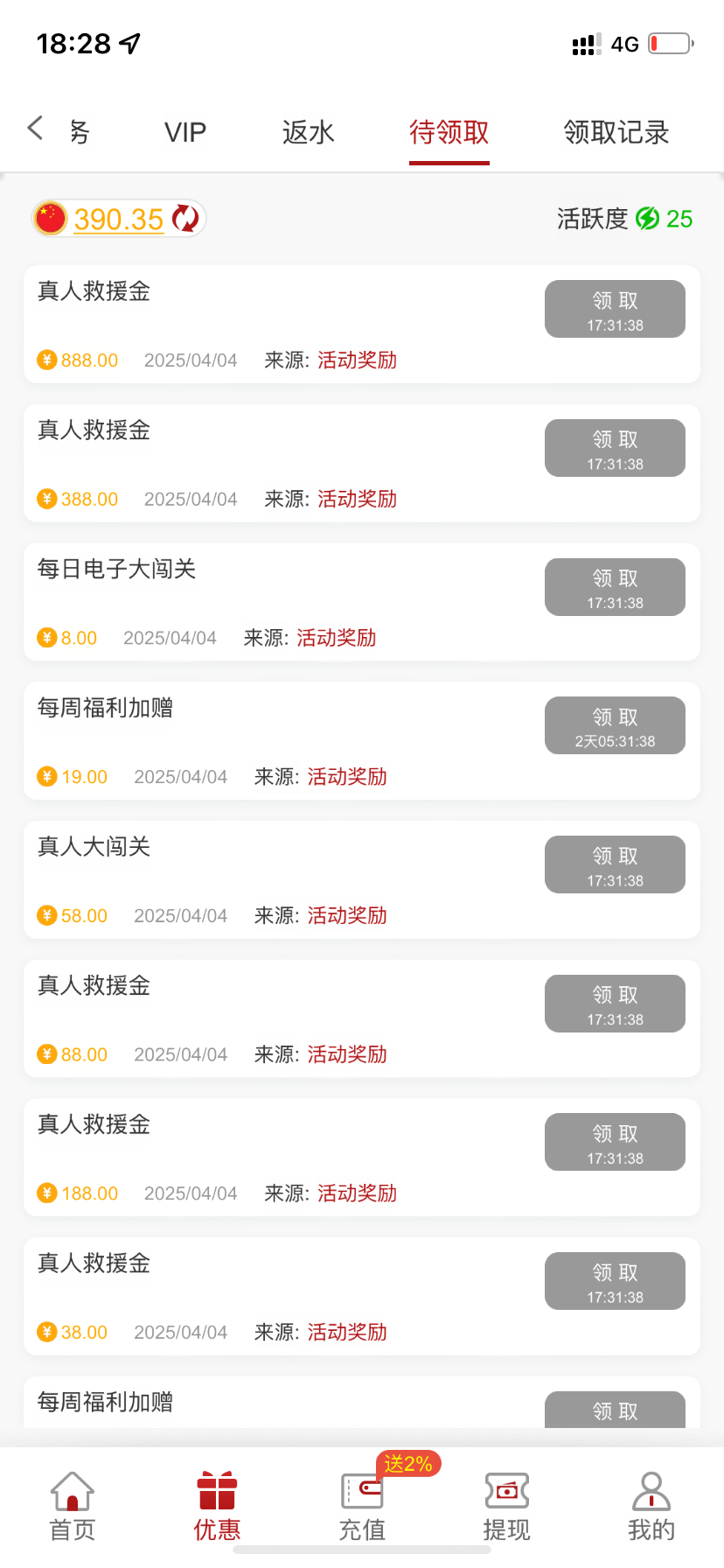Image resolution: width=724 pixels, height=1568 pixels.
Task: Claim the 188.00 真人救援金 reward
Action: click(615, 1142)
